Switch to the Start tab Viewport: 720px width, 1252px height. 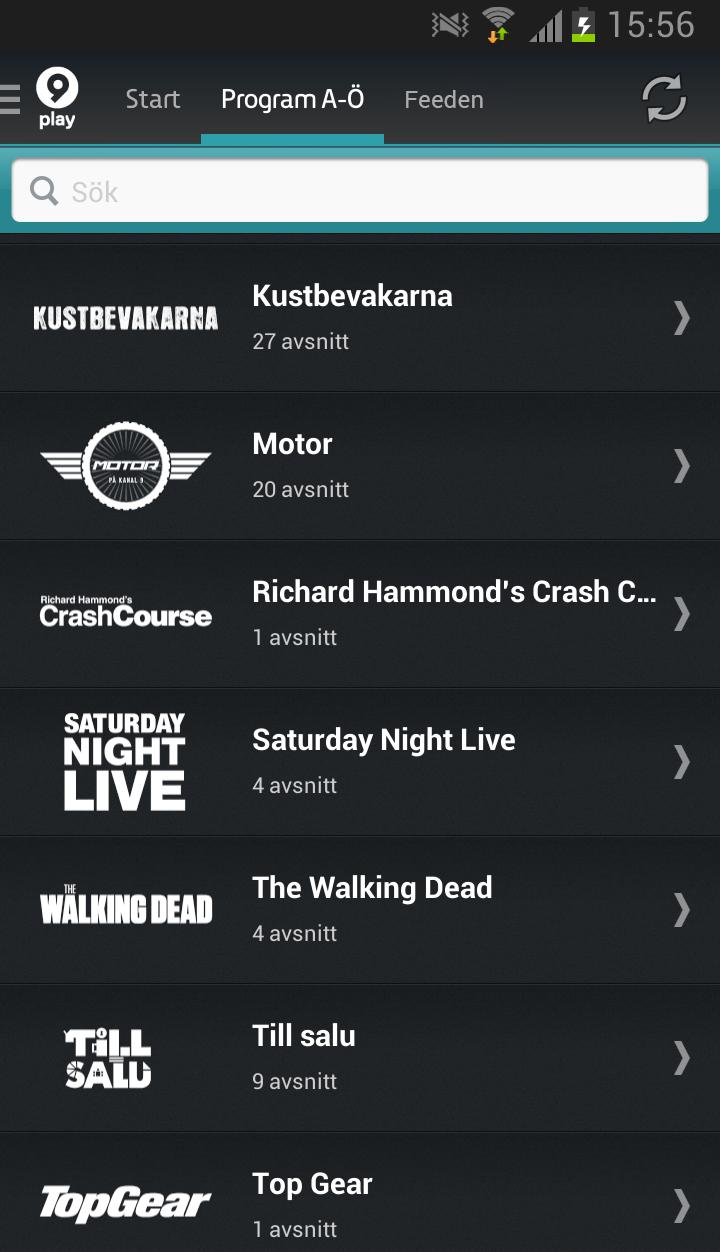[152, 99]
